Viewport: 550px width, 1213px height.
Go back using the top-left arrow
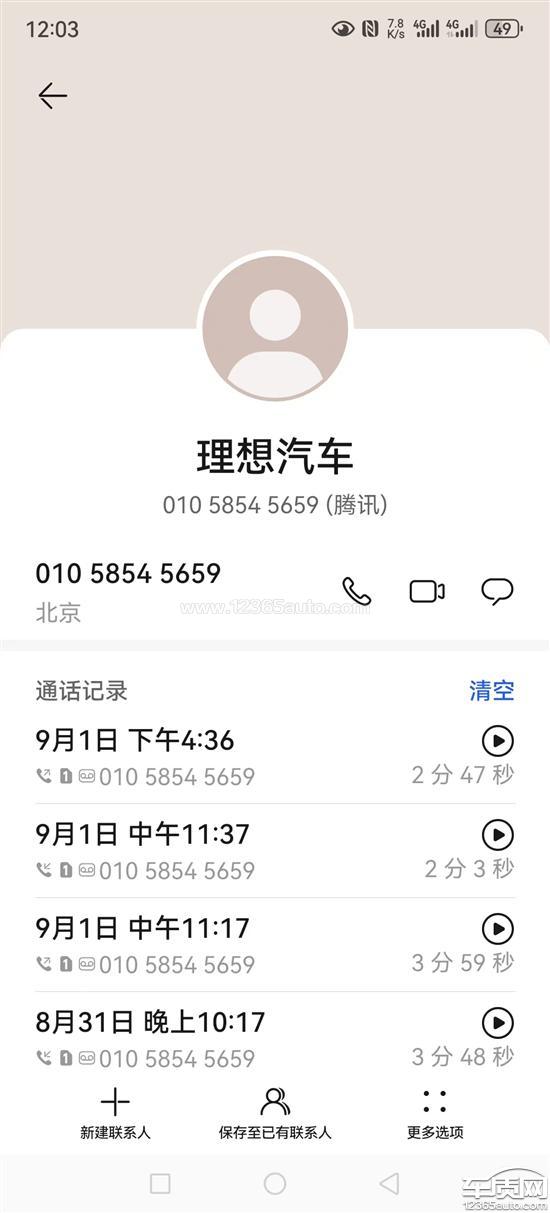(x=52, y=95)
